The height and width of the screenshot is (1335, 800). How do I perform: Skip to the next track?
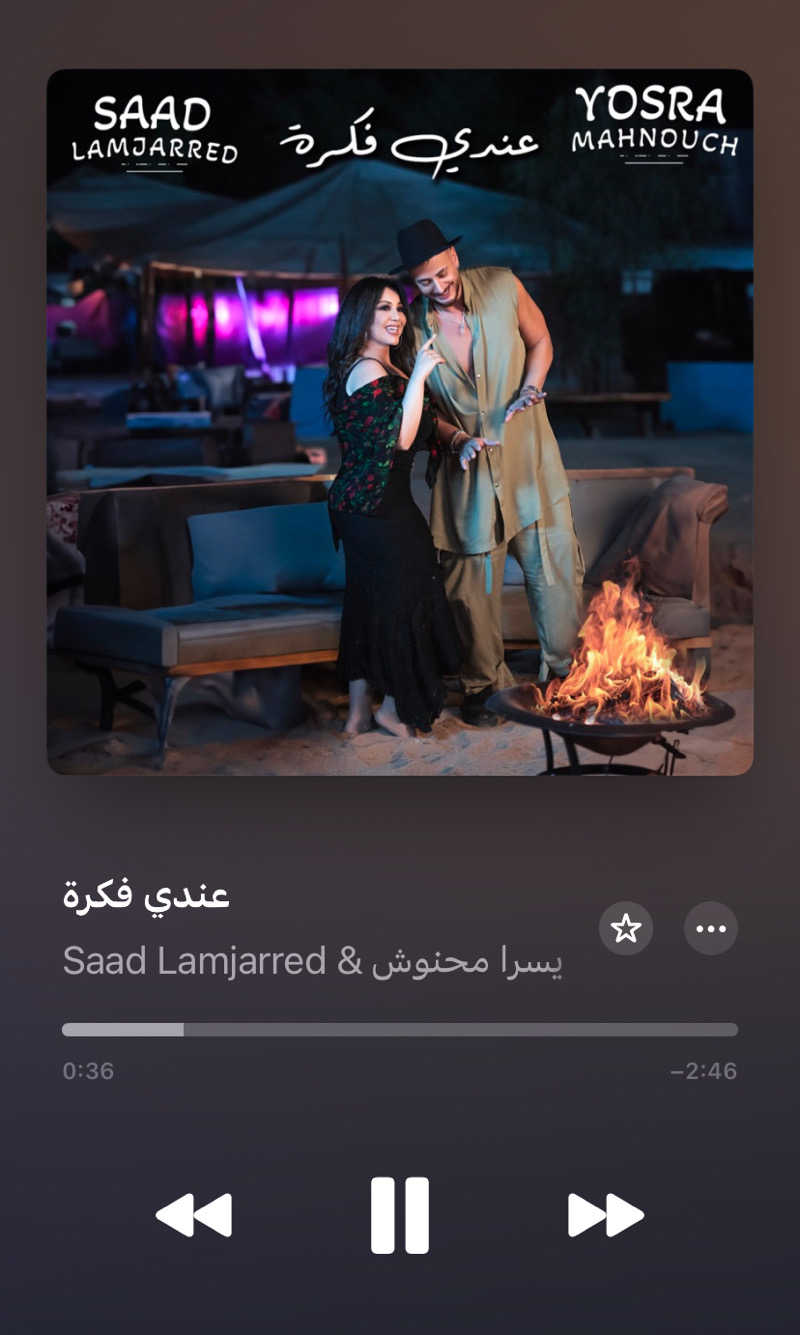[606, 1215]
